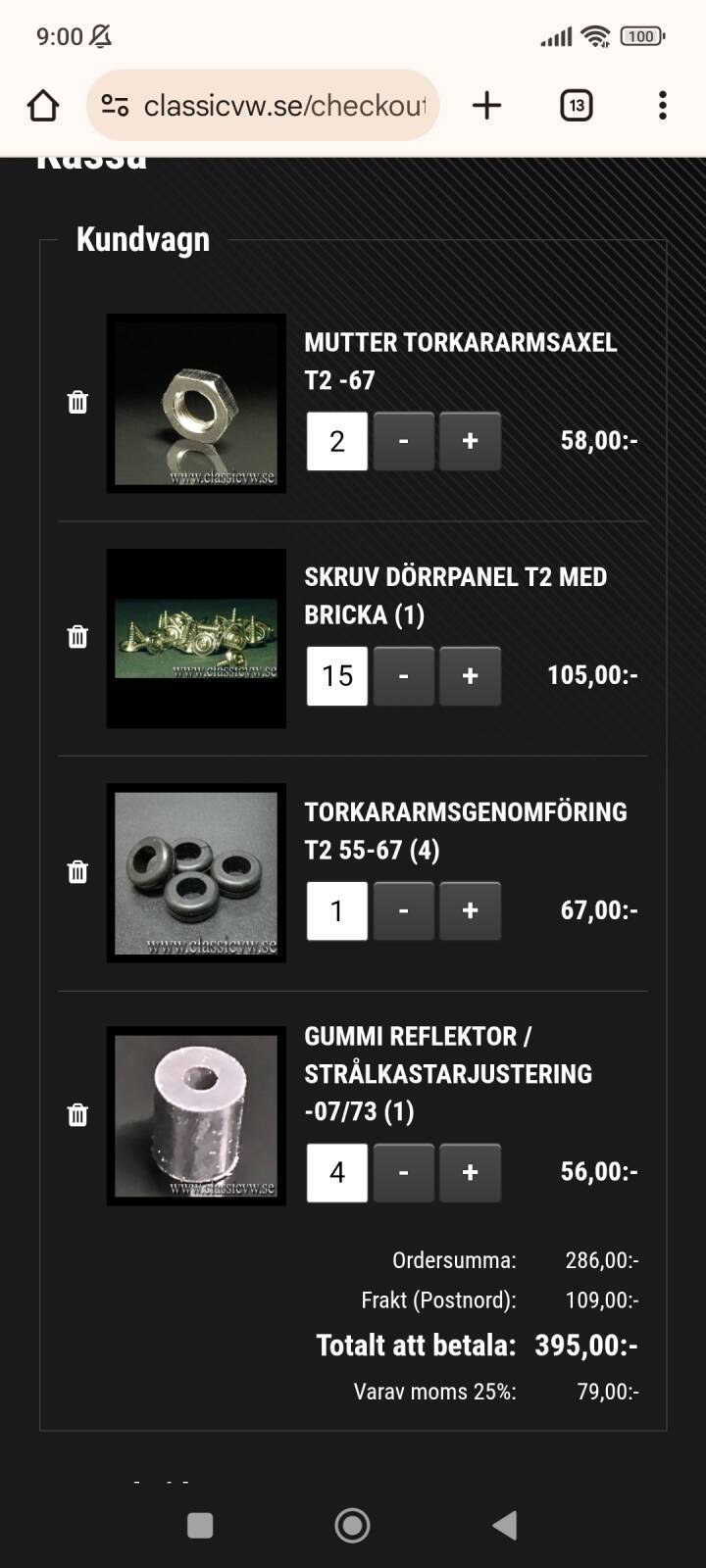The width and height of the screenshot is (706, 1568).
Task: Remove Mutter Torkararmsaxel from the cart
Action: click(77, 402)
